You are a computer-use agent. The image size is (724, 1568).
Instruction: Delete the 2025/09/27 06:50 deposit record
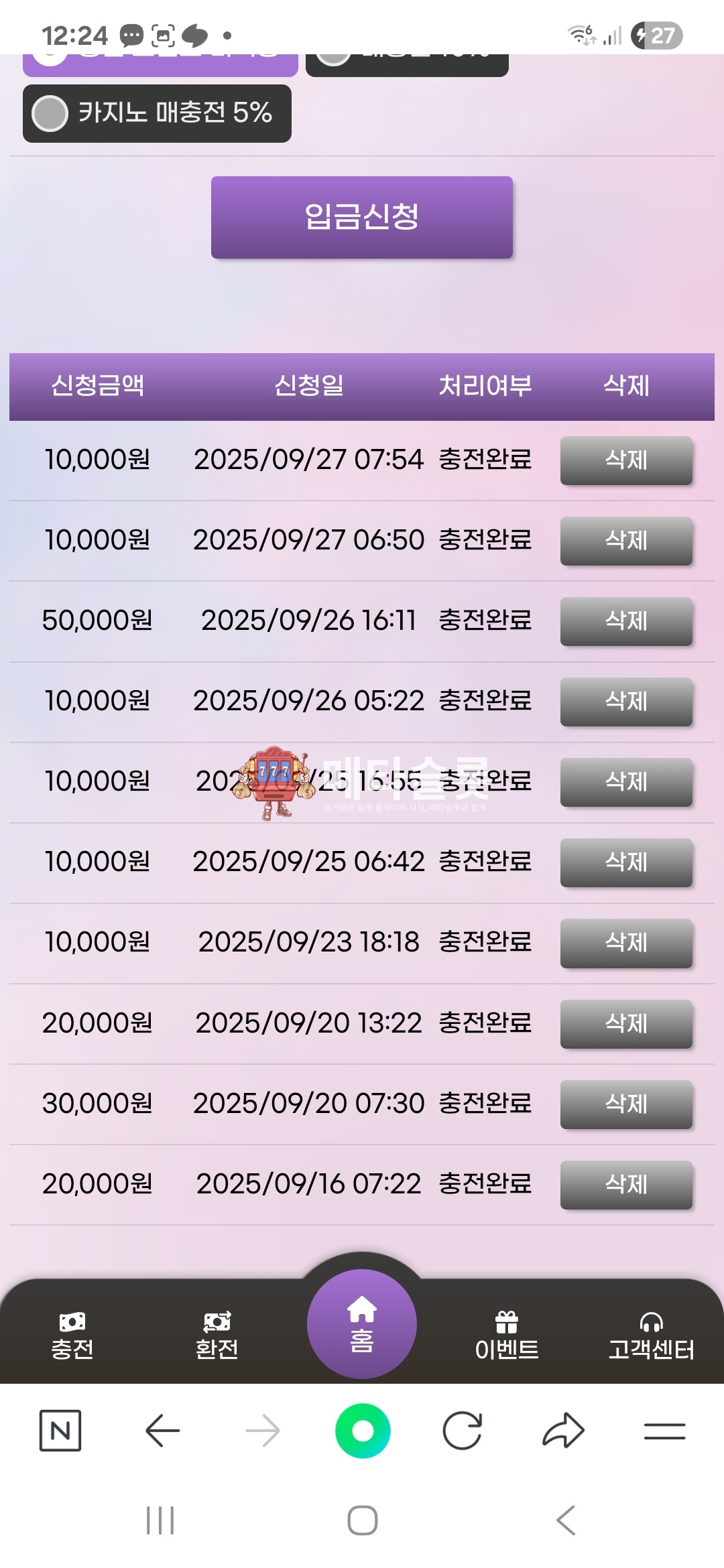pos(625,541)
